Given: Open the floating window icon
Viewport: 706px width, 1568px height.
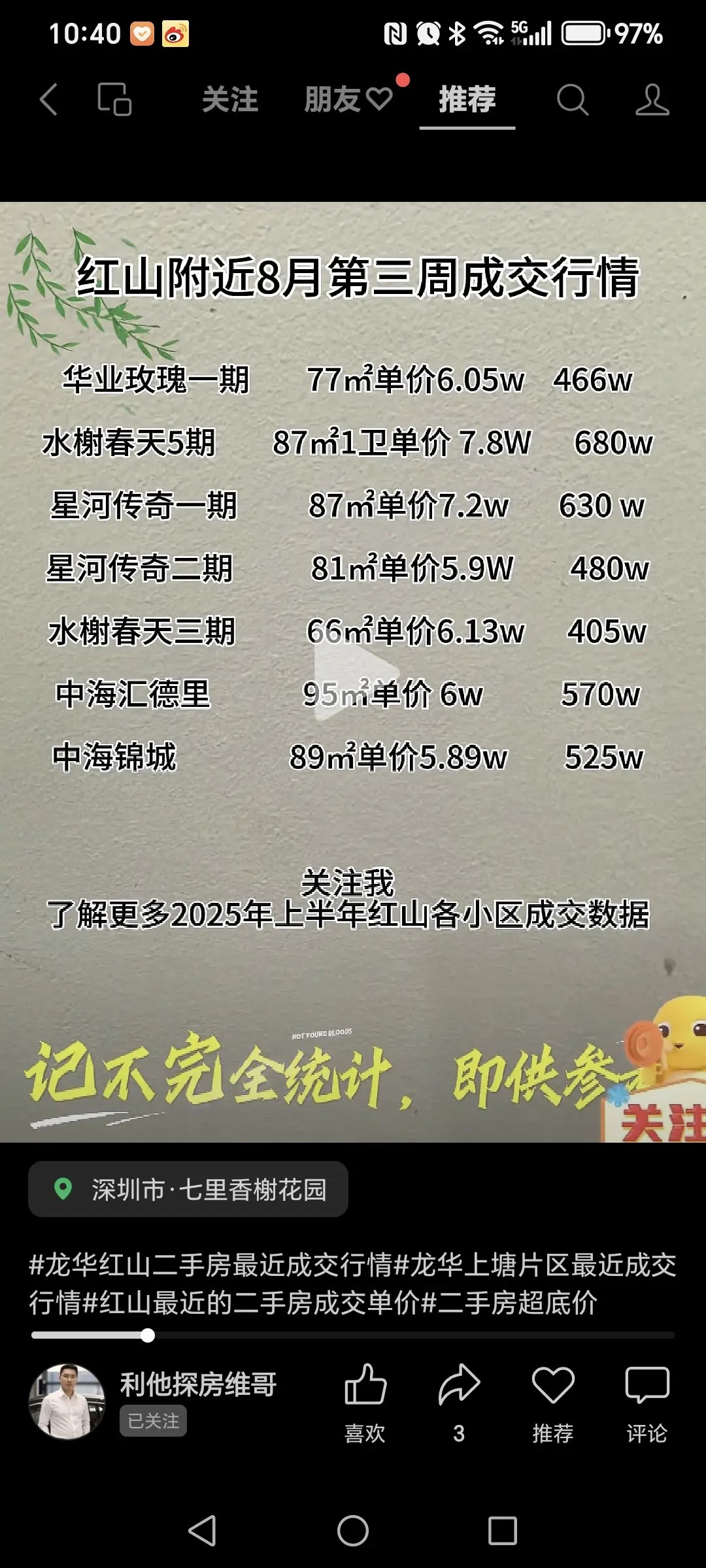Looking at the screenshot, I should 114,100.
